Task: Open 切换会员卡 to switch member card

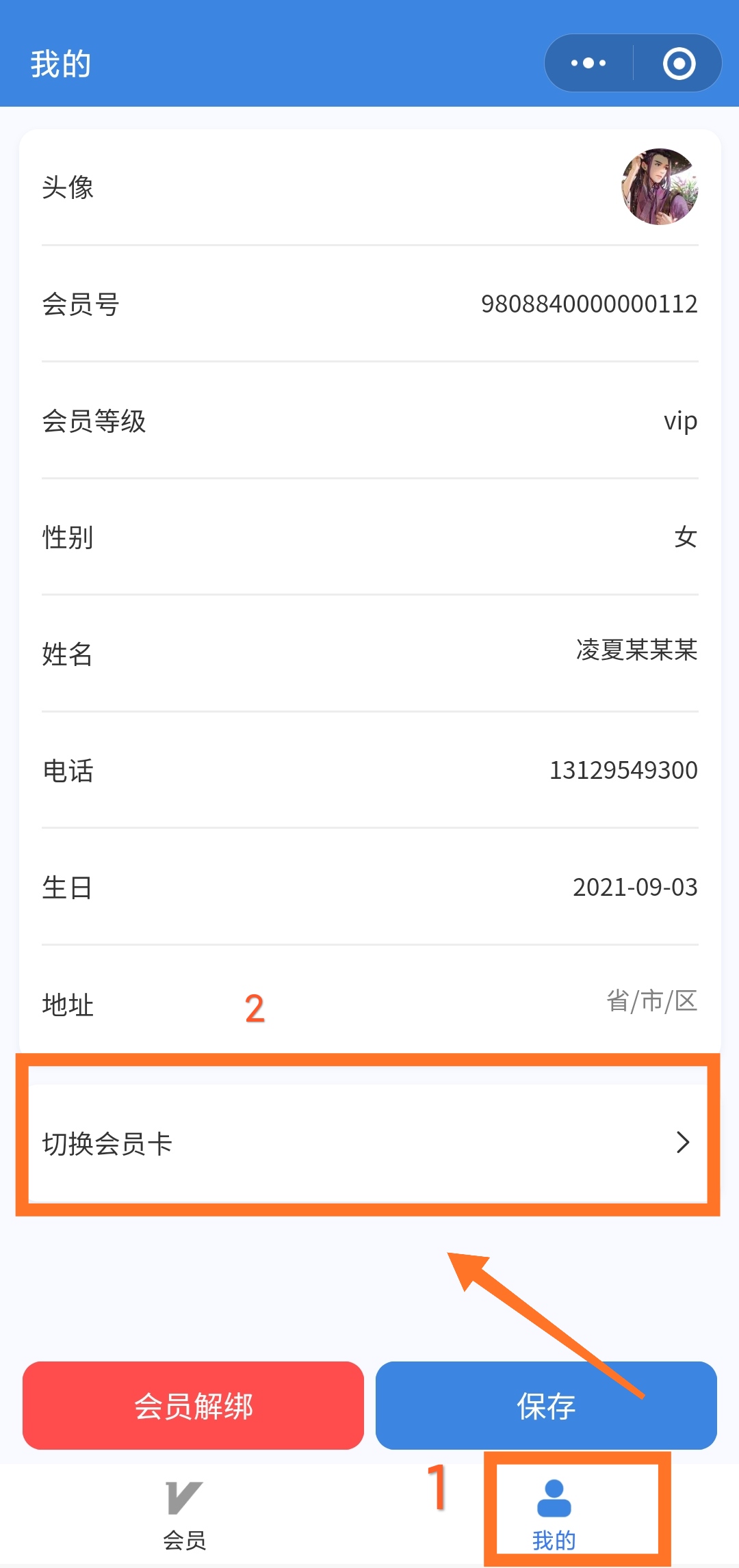Action: pos(368,1143)
